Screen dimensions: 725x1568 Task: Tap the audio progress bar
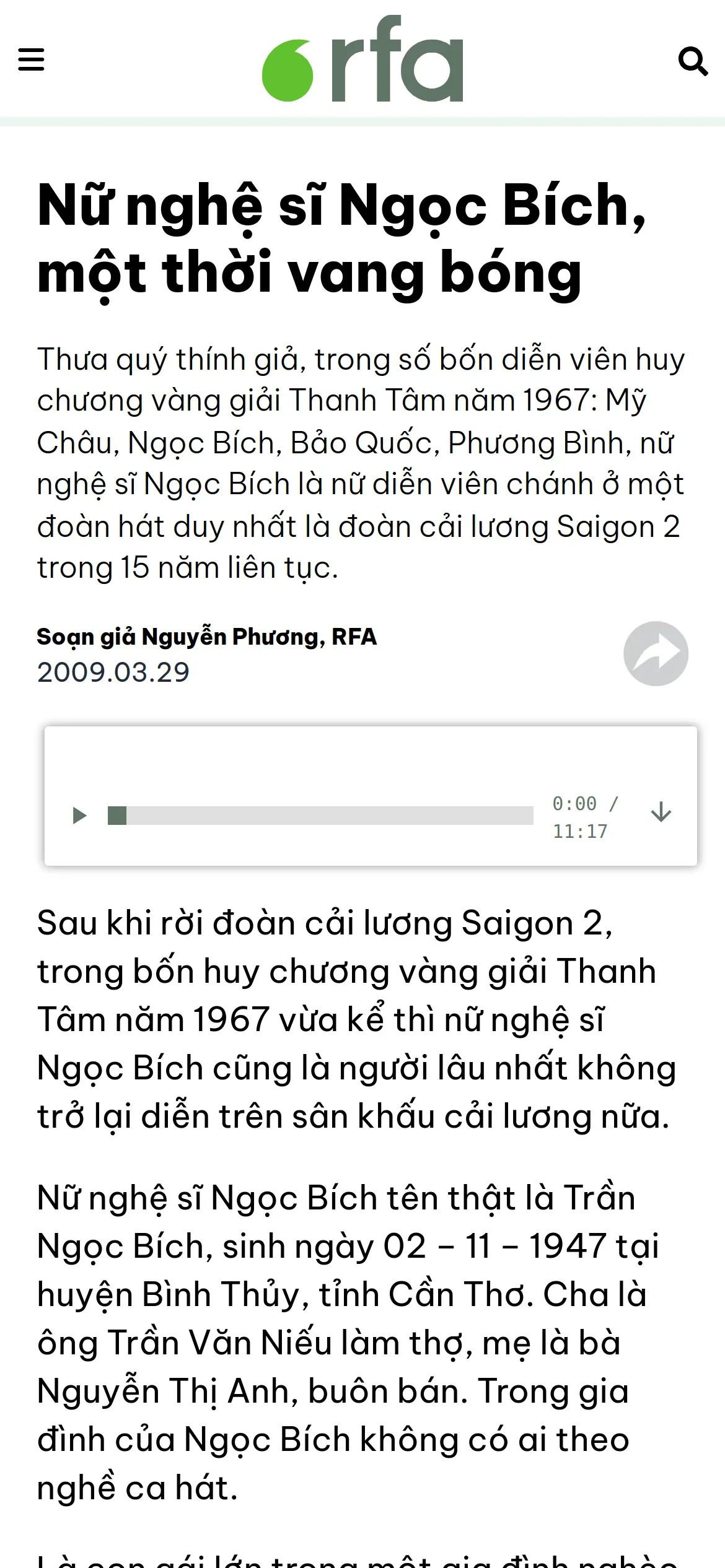(x=320, y=816)
